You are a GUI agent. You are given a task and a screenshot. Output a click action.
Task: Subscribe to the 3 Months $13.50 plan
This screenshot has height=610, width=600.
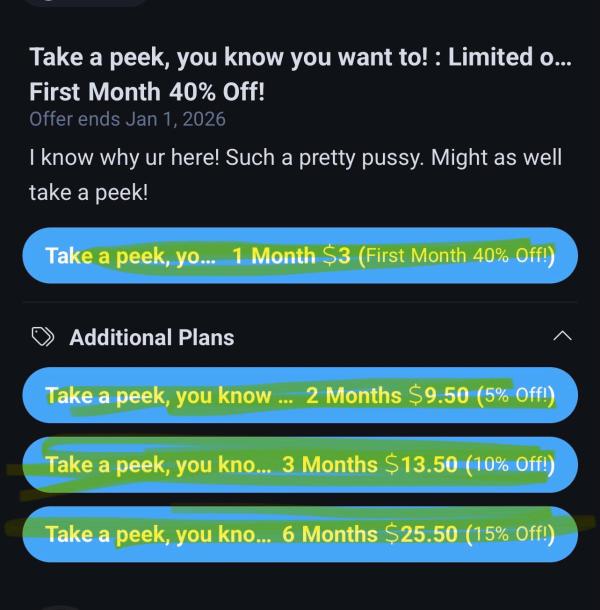point(300,465)
